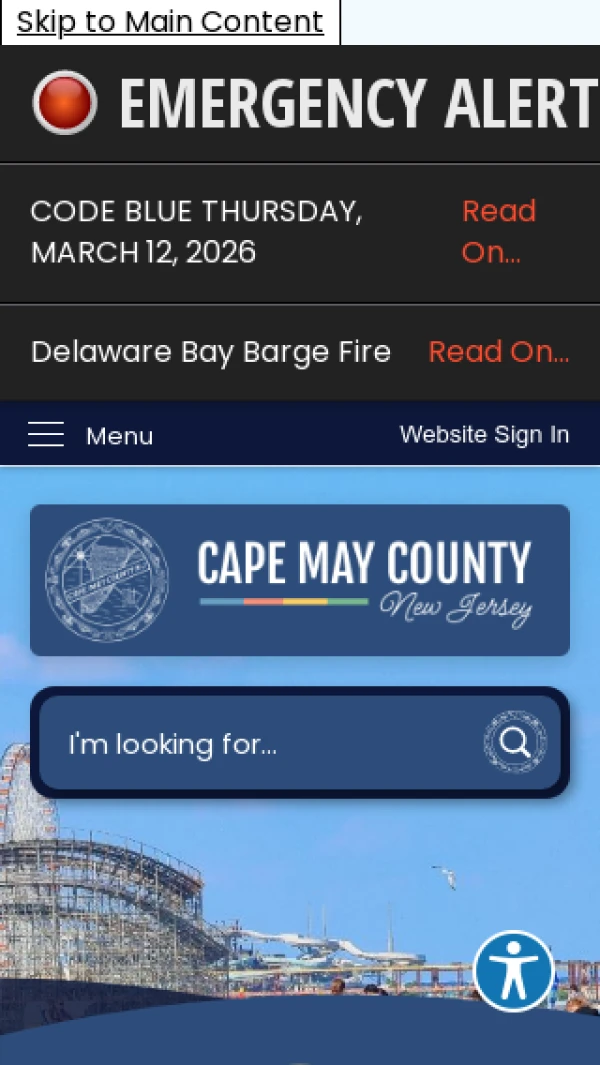Open the accessibility options widget

tap(514, 971)
